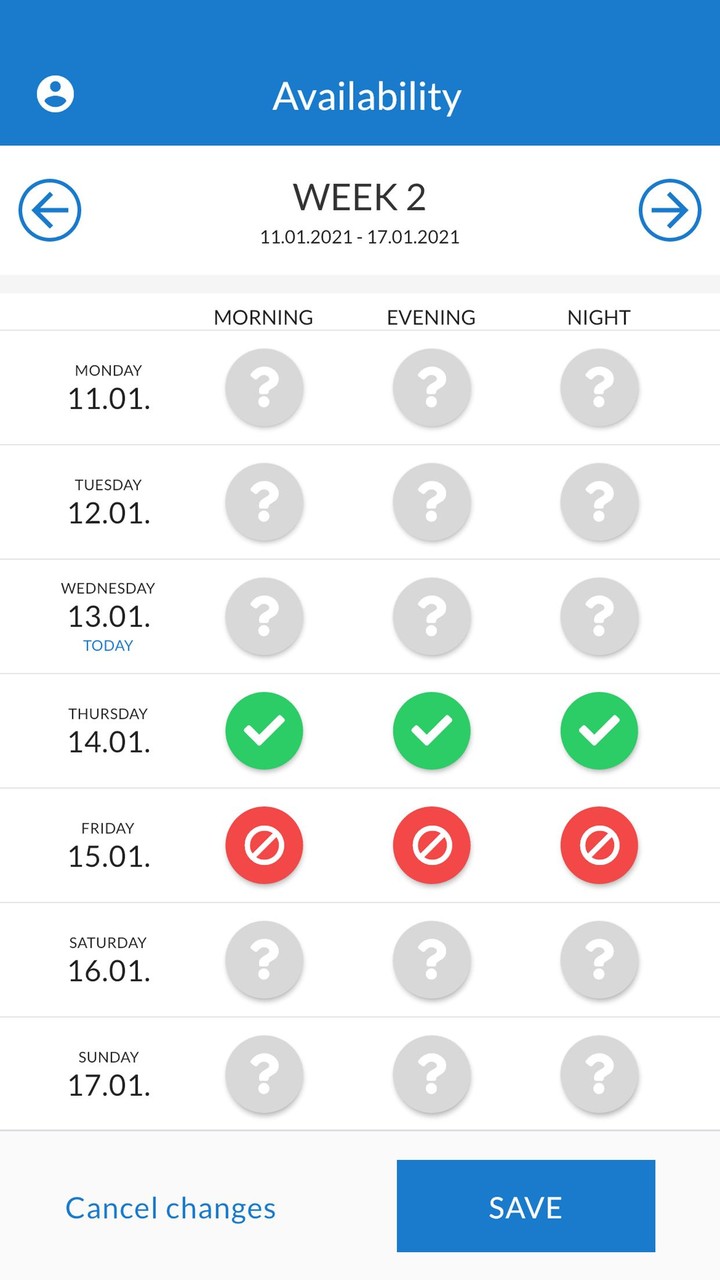
Task: Set Saturday 16.01. night availability
Action: 599,960
